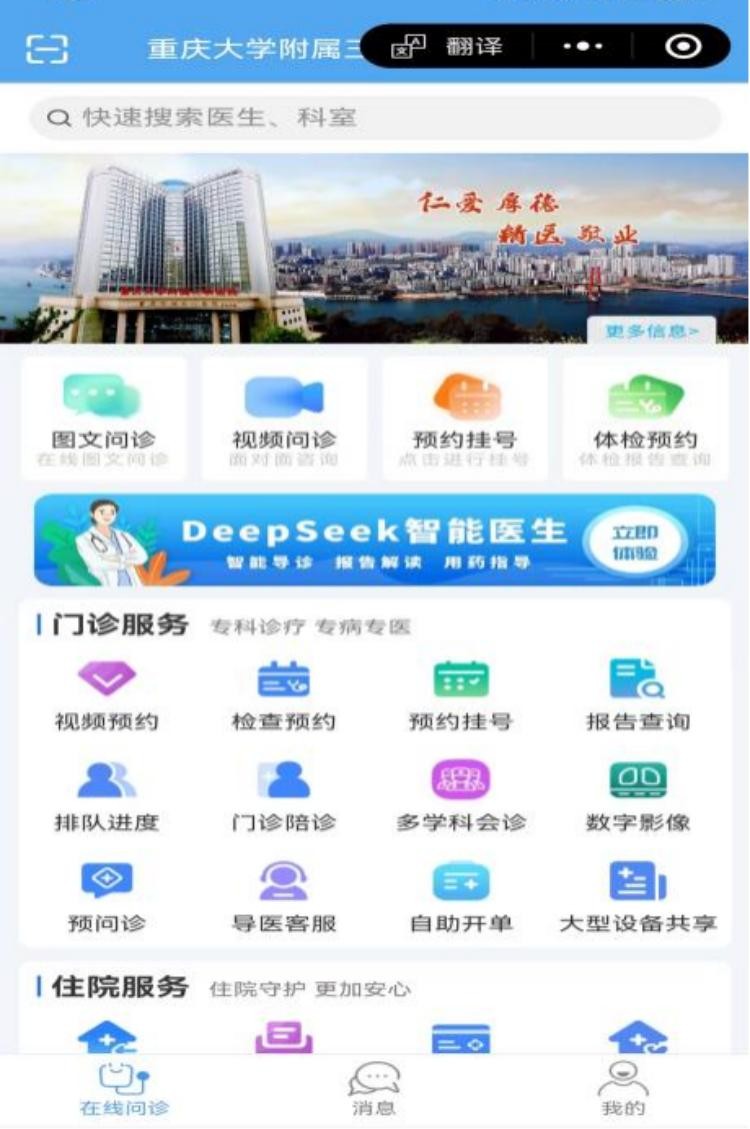This screenshot has height=1129, width=750.
Task: Open 门诊陪诊
Action: 284,797
